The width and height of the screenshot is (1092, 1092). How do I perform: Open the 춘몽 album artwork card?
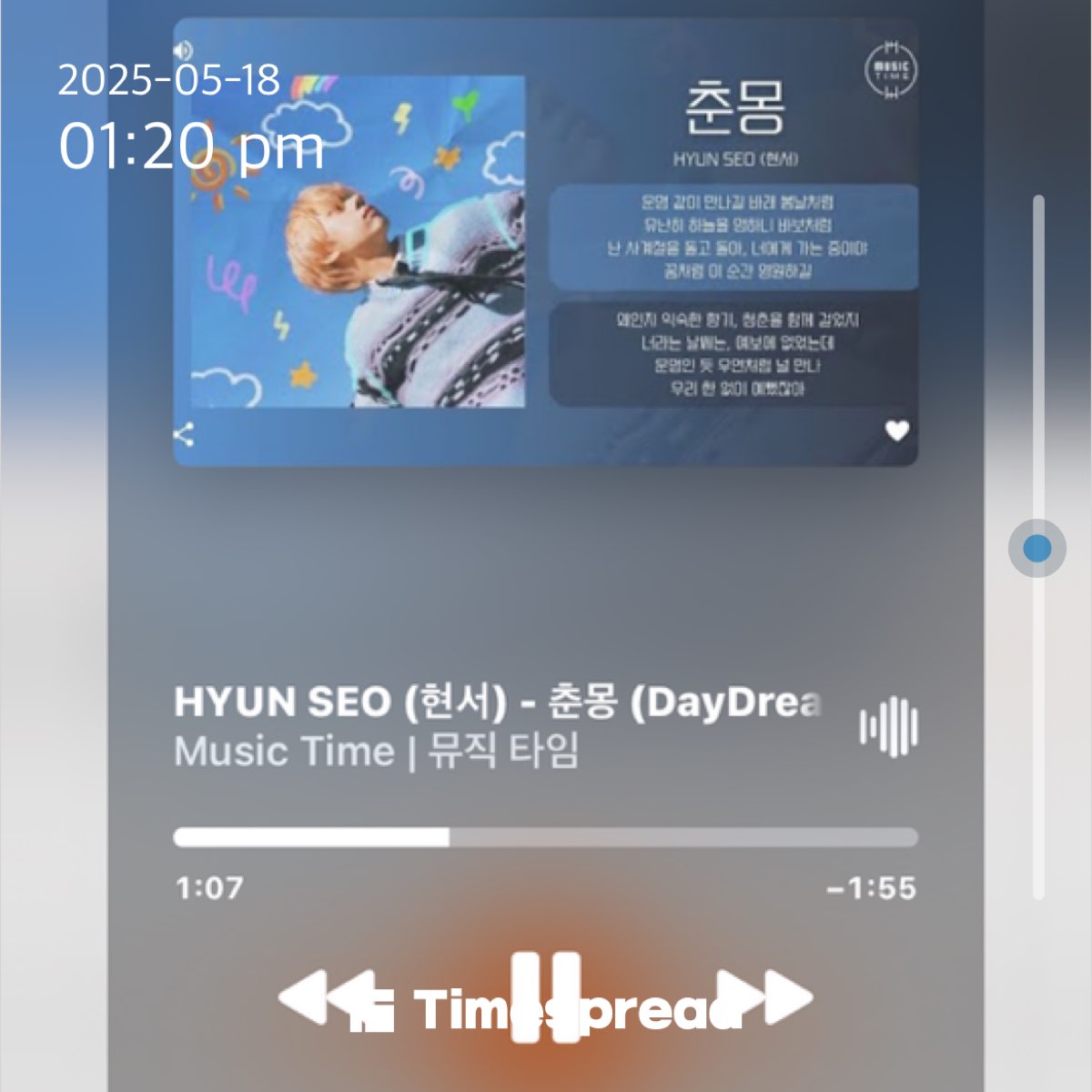pos(358,241)
